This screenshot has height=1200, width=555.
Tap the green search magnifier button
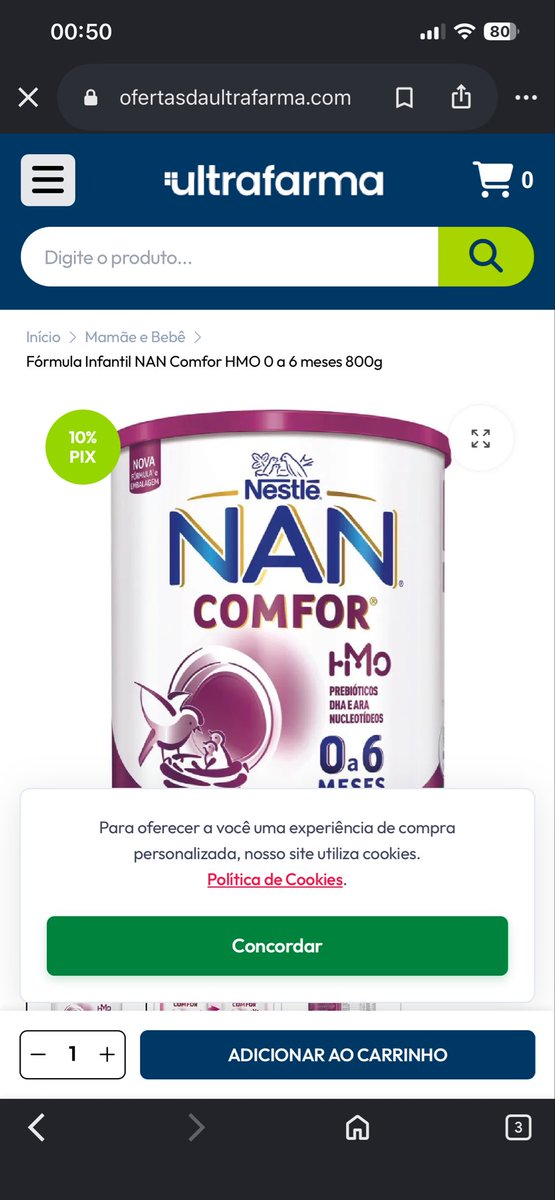(486, 257)
